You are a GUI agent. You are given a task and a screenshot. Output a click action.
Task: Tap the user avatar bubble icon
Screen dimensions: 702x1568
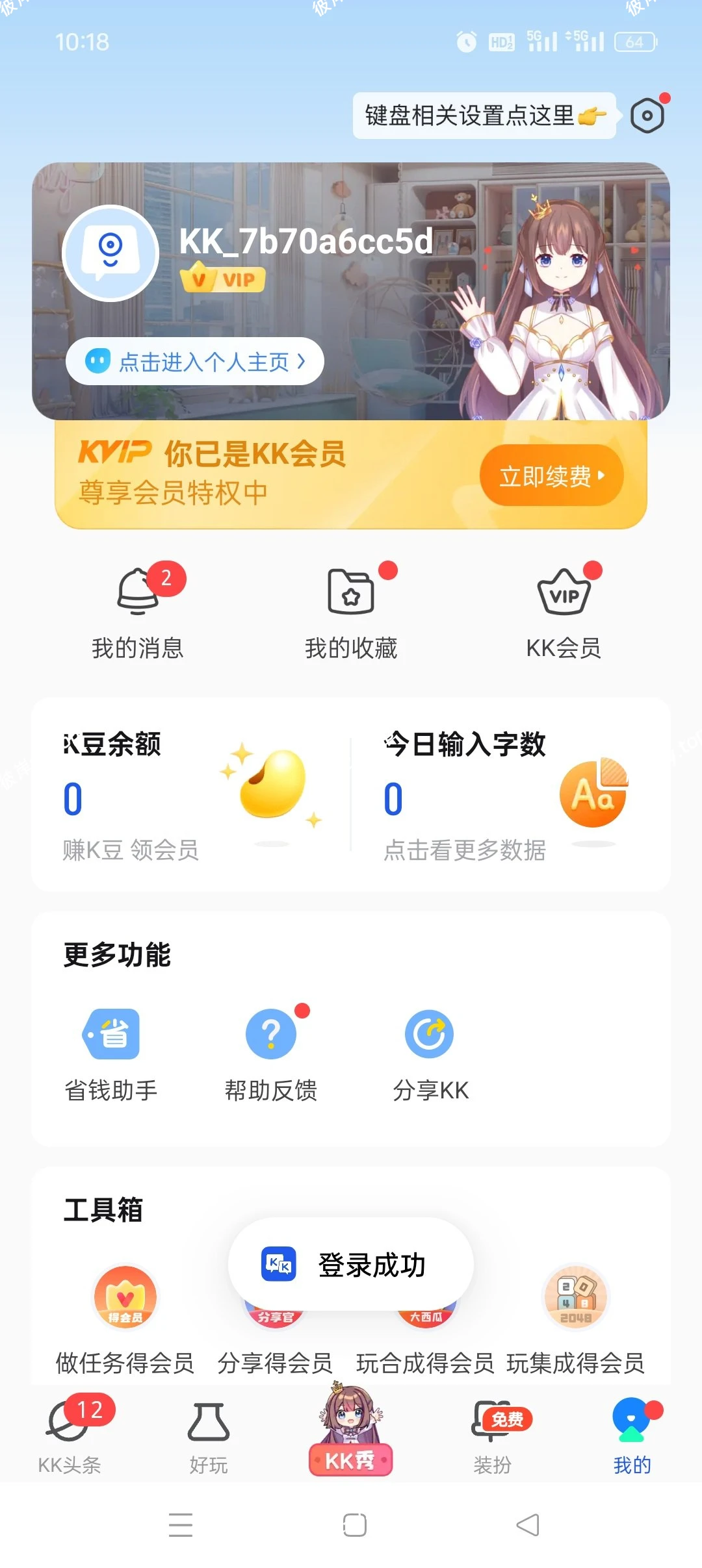click(110, 254)
